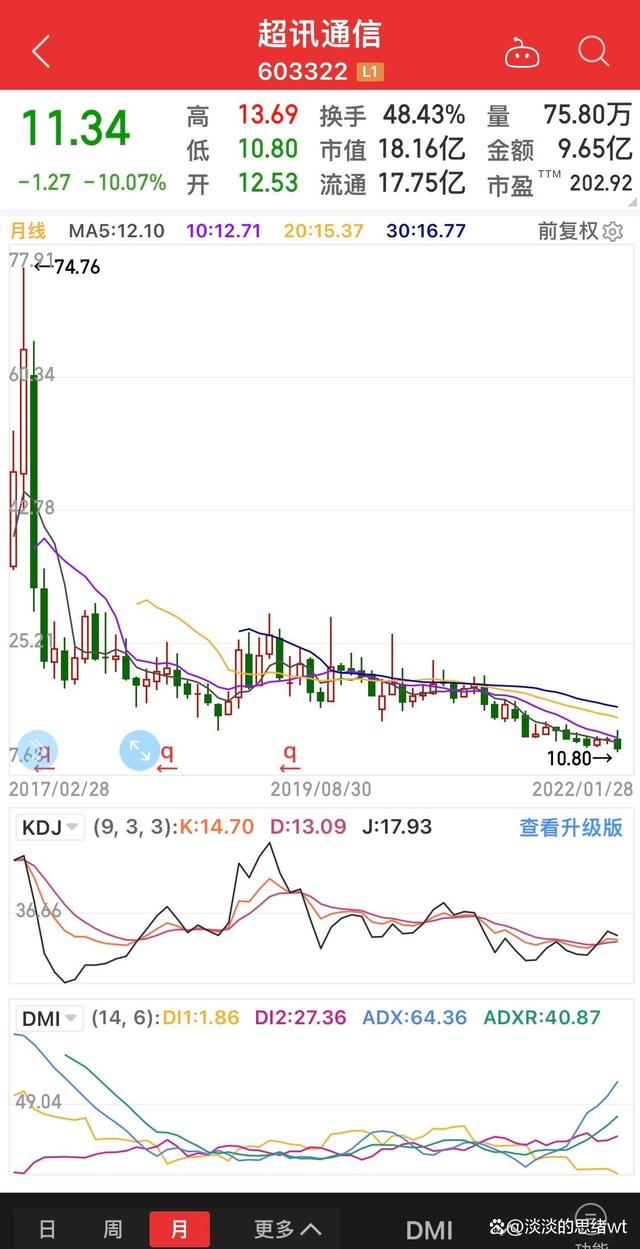This screenshot has height=1249, width=640.
Task: Switch to the 日 daily chart
Action: click(47, 1229)
